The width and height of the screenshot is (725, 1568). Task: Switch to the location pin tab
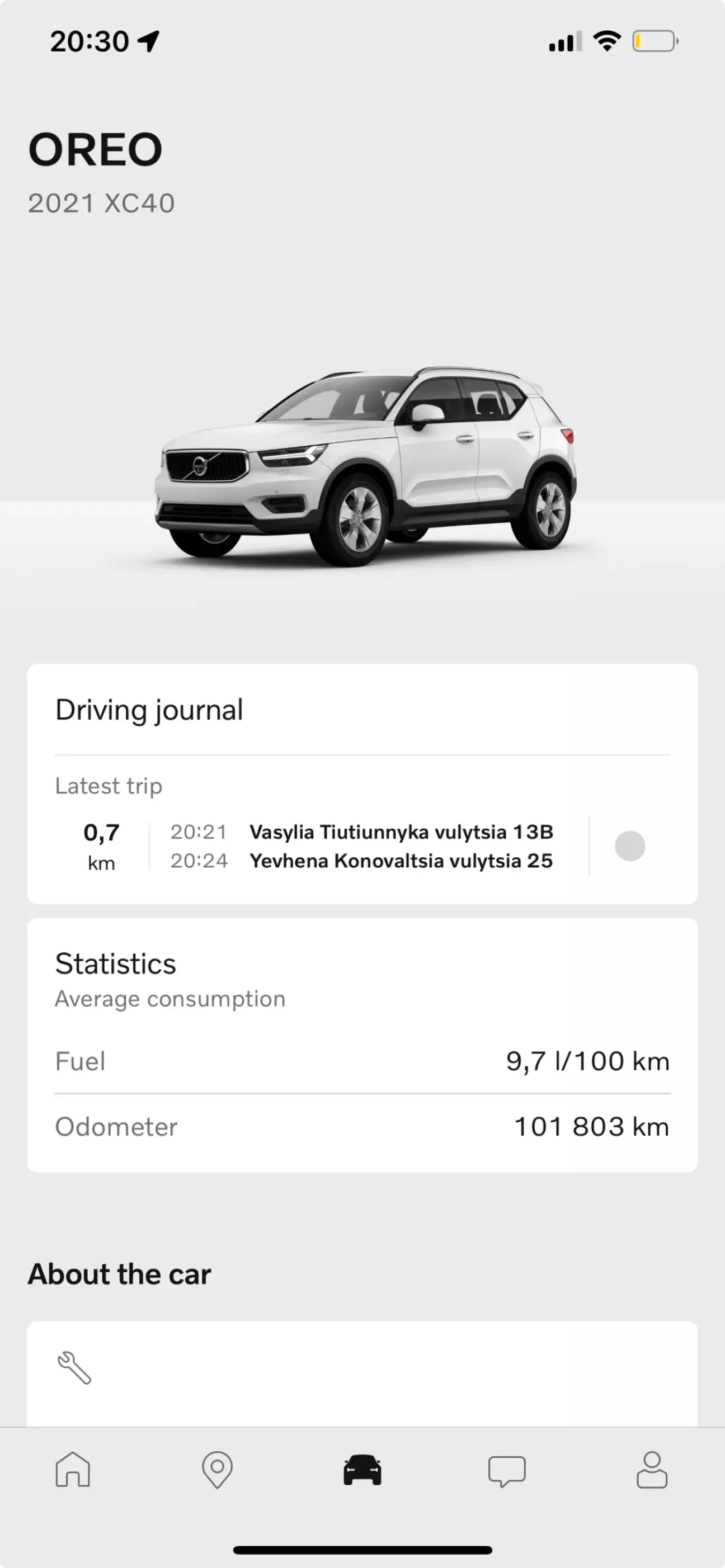coord(217,1470)
